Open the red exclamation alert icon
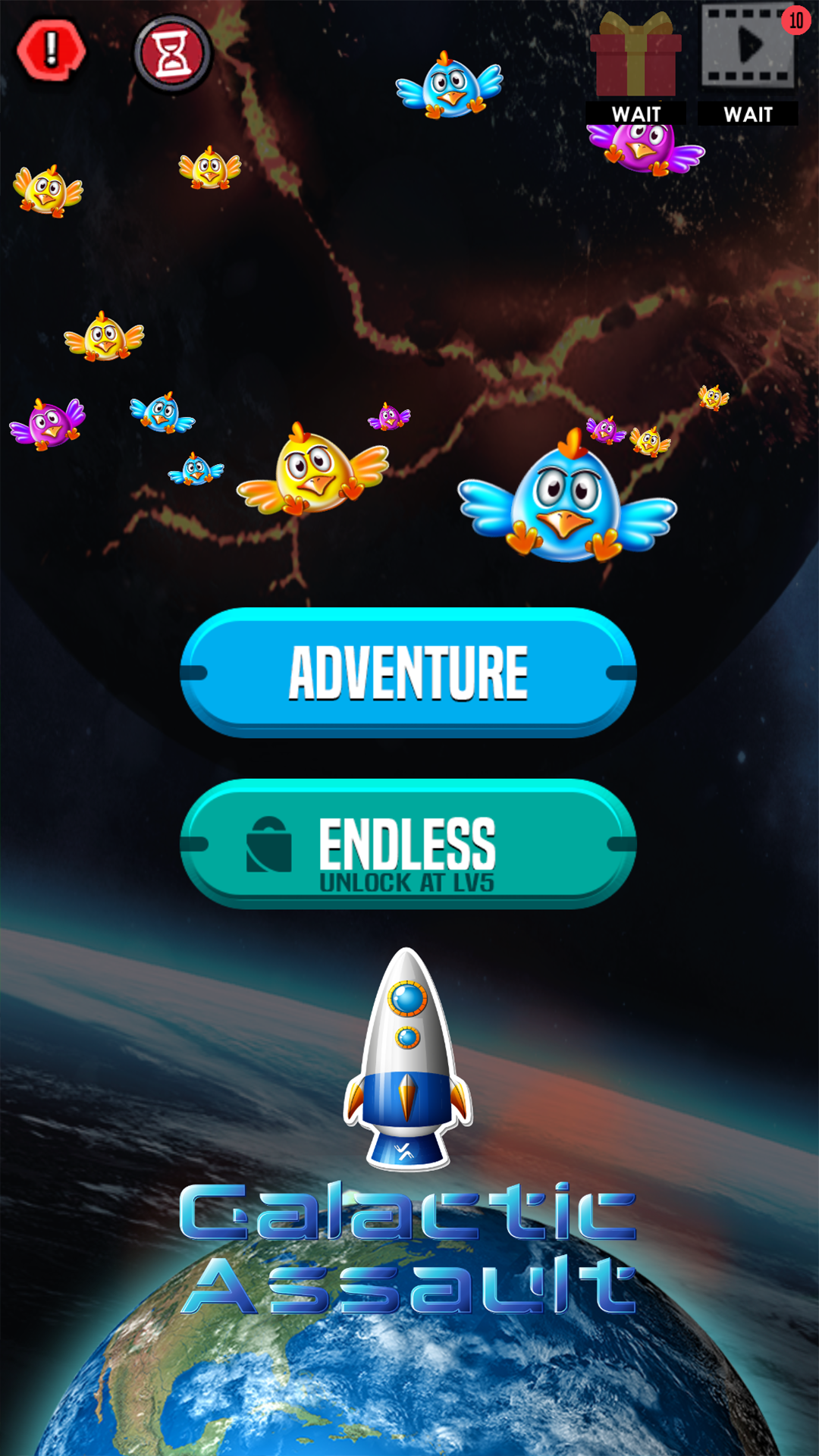Viewport: 819px width, 1456px height. [51, 50]
